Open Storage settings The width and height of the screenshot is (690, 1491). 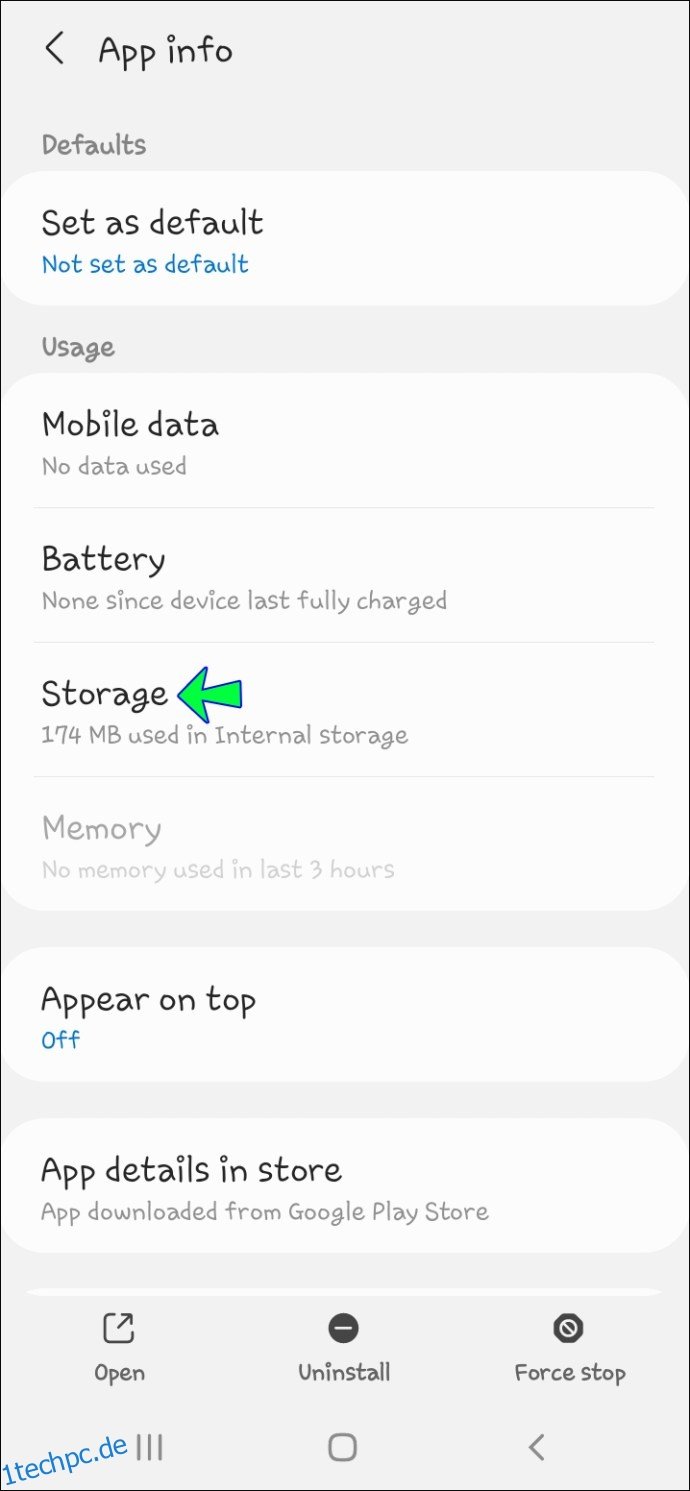(345, 711)
